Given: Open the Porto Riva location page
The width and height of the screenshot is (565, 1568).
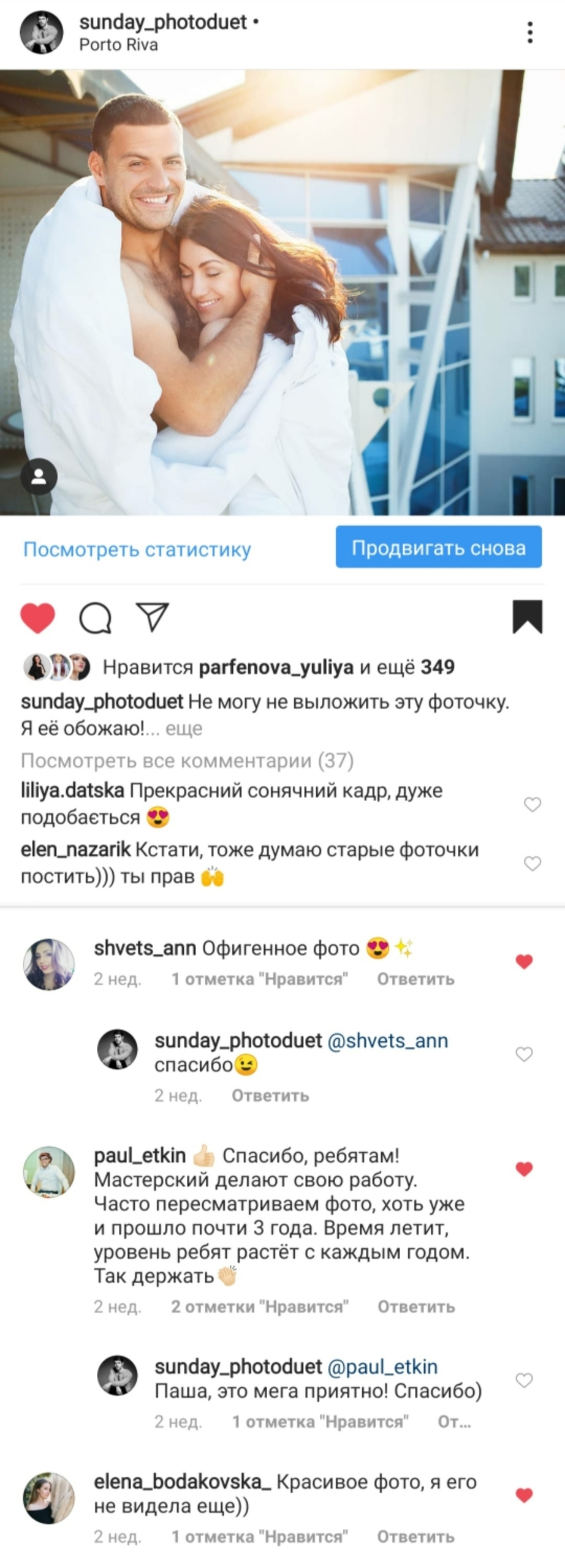Looking at the screenshot, I should [x=118, y=45].
